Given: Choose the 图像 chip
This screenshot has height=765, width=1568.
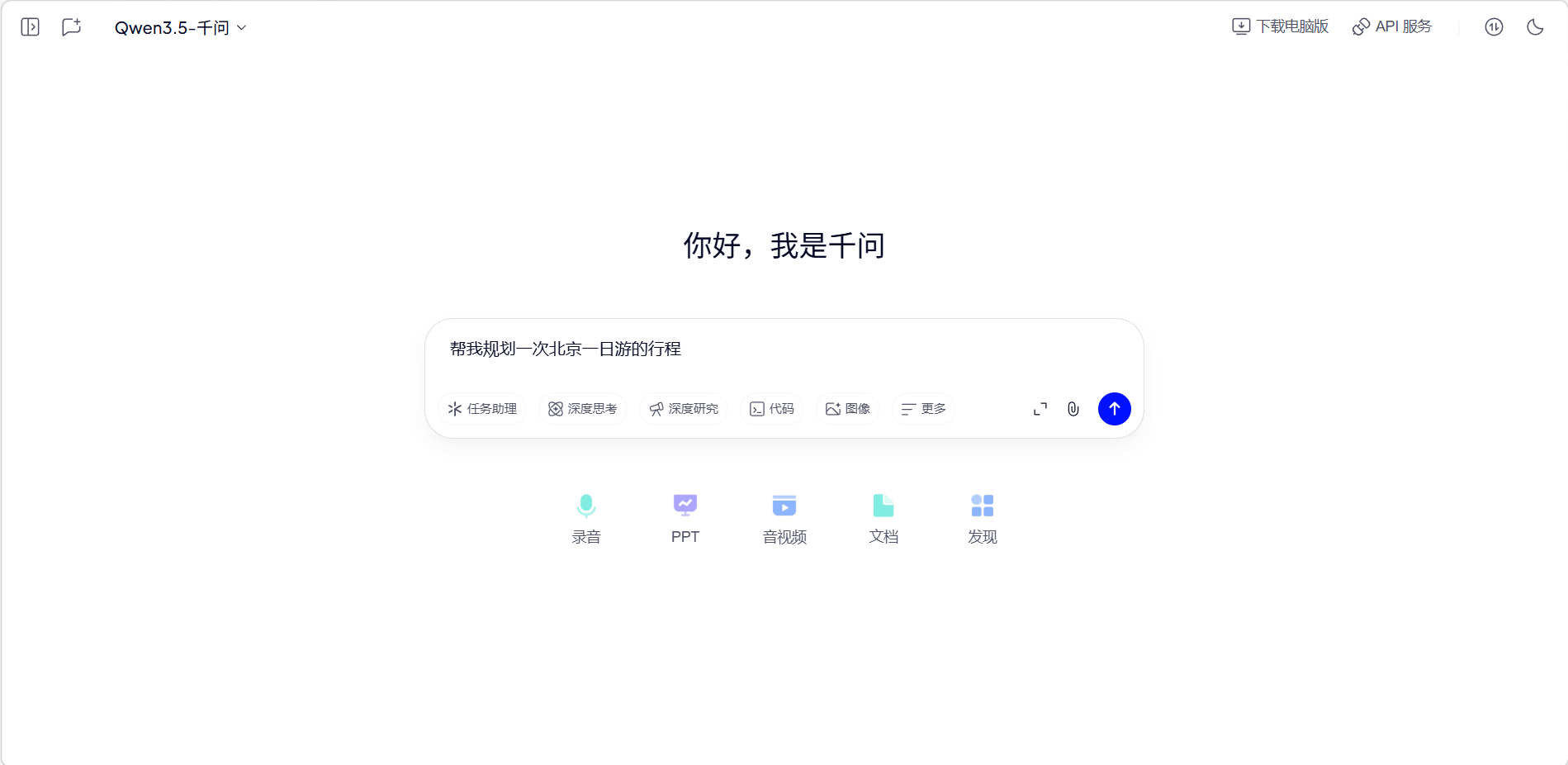Looking at the screenshot, I should point(848,409).
